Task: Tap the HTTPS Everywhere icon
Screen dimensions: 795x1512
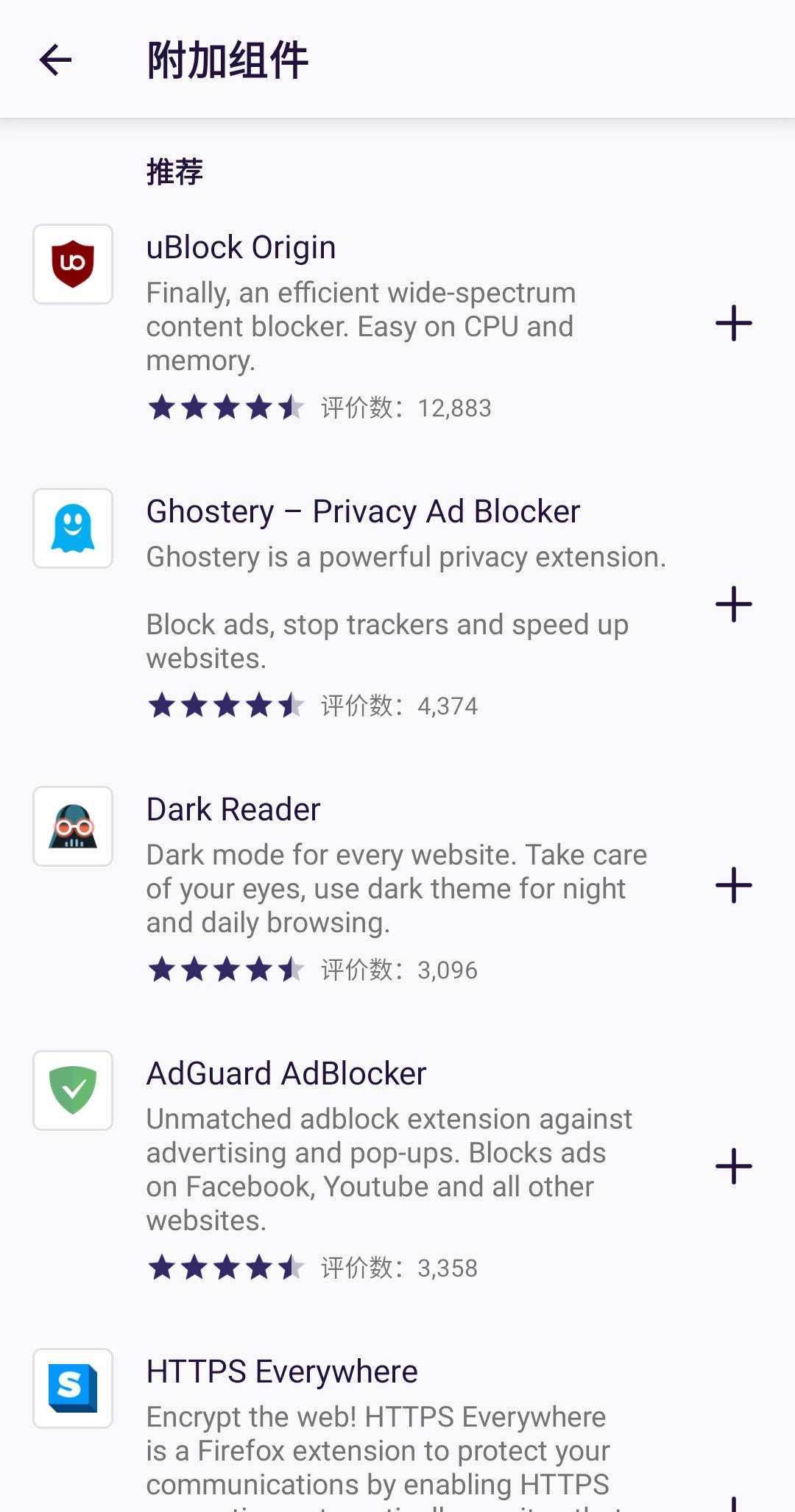Action: pyautogui.click(x=71, y=1388)
